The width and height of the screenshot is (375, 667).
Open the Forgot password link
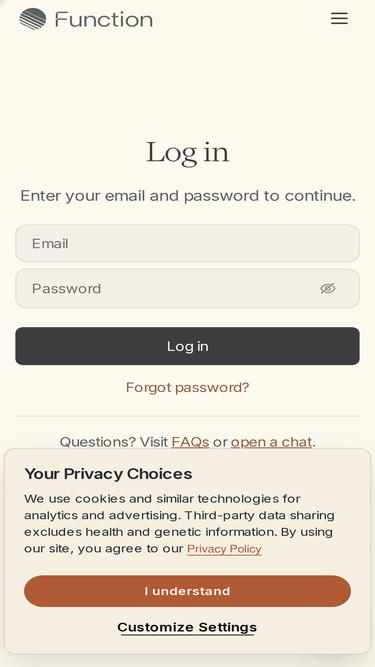click(188, 388)
